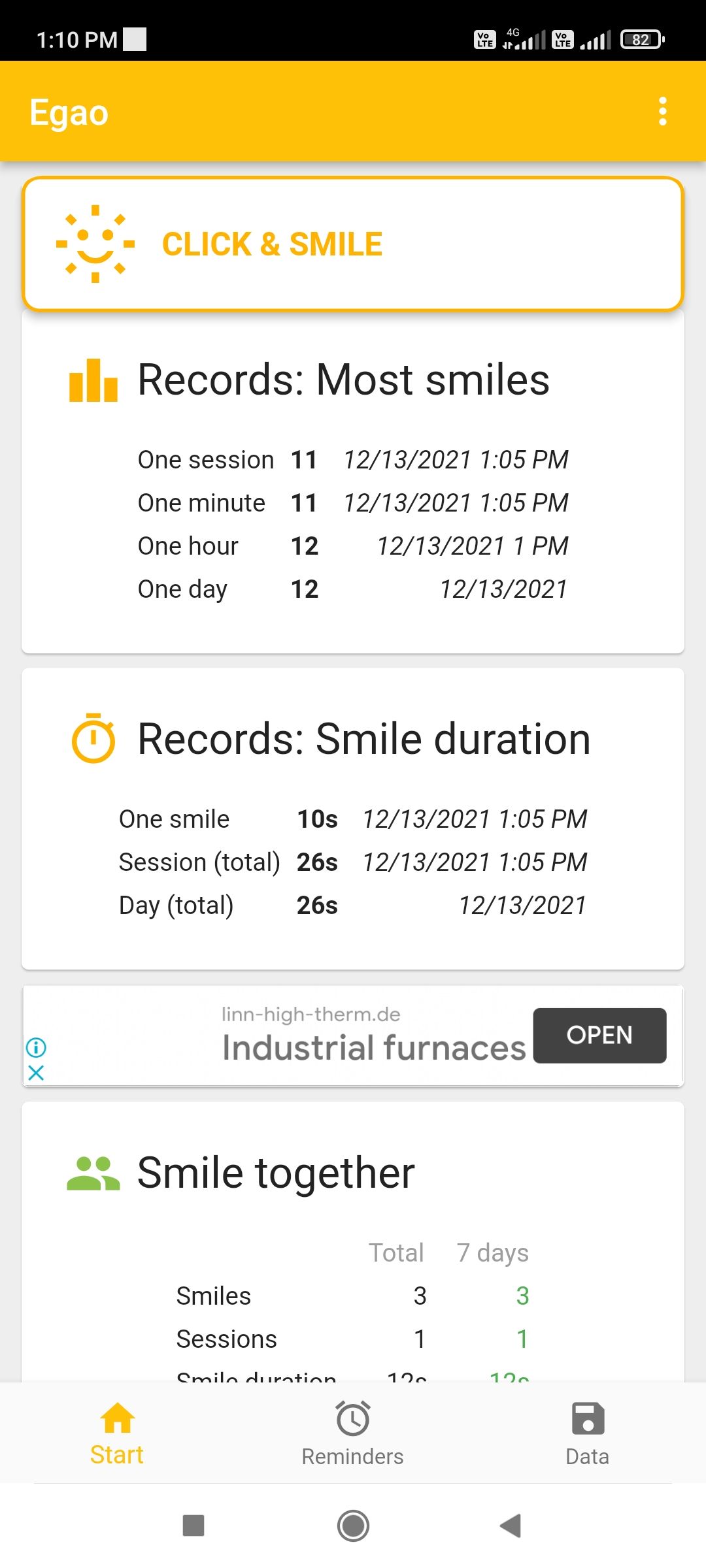Go back using the system back button
This screenshot has width=706, height=1568.
pyautogui.click(x=511, y=1526)
